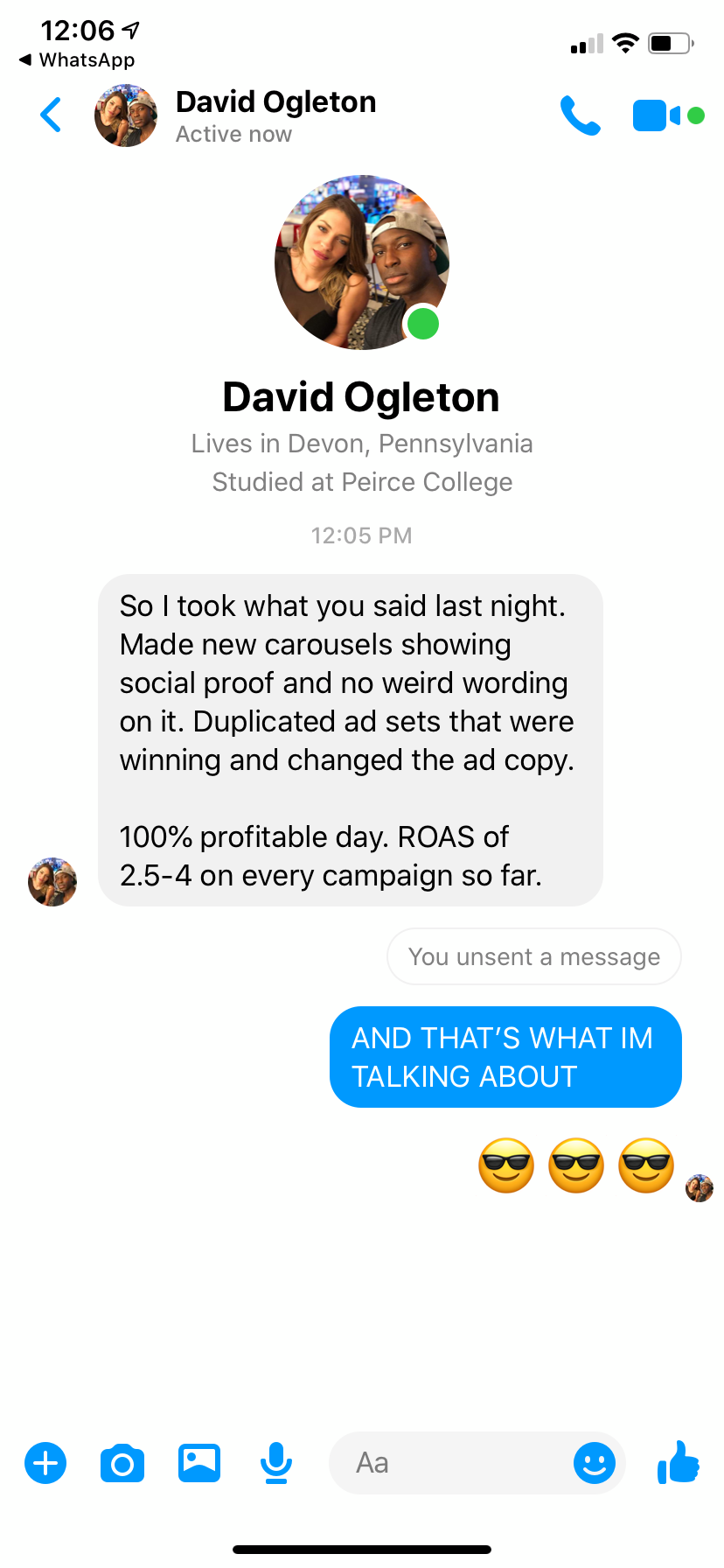Return to WhatsApp via the back link
The height and width of the screenshot is (1568, 724).
(77, 60)
